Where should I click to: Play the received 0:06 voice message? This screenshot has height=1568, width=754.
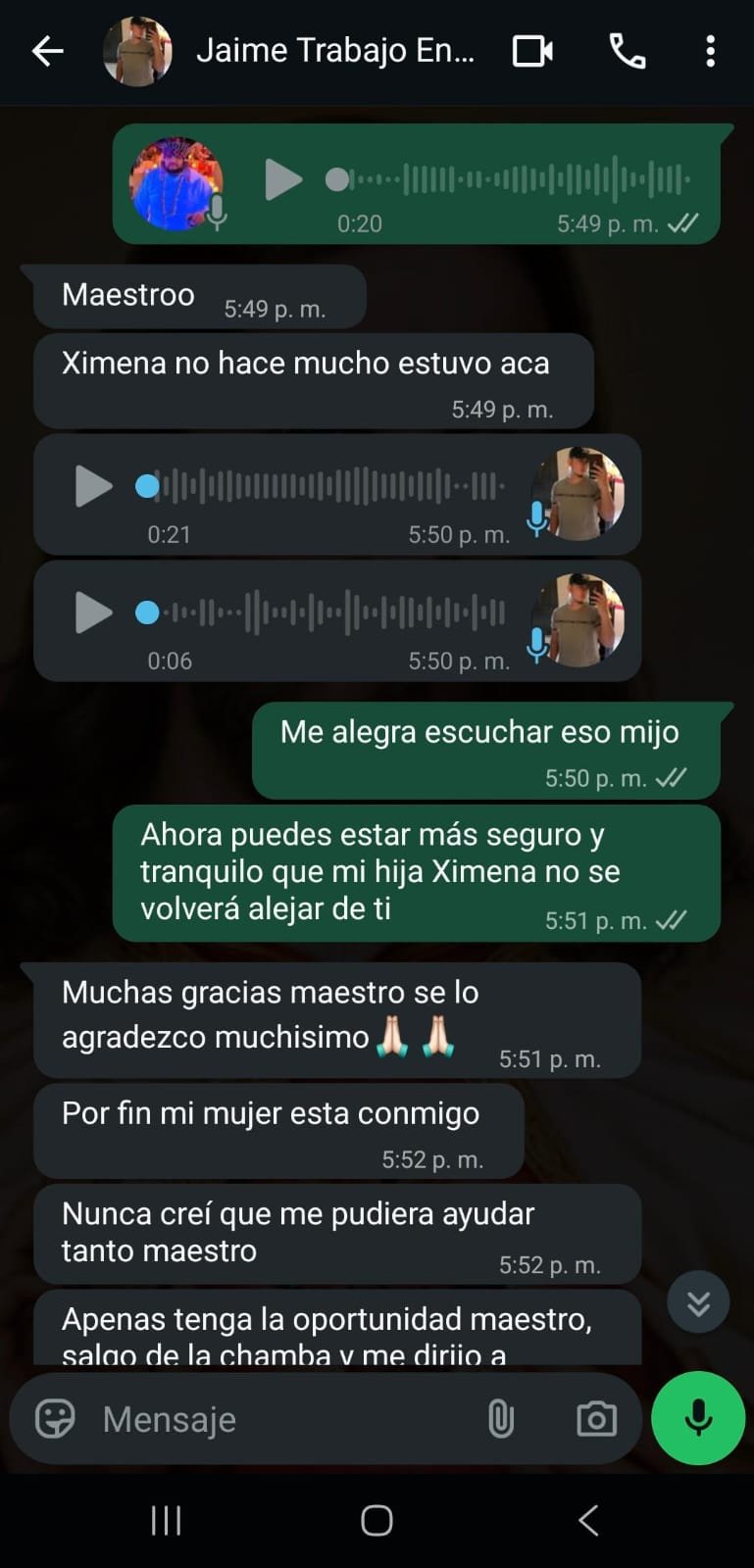click(x=93, y=612)
